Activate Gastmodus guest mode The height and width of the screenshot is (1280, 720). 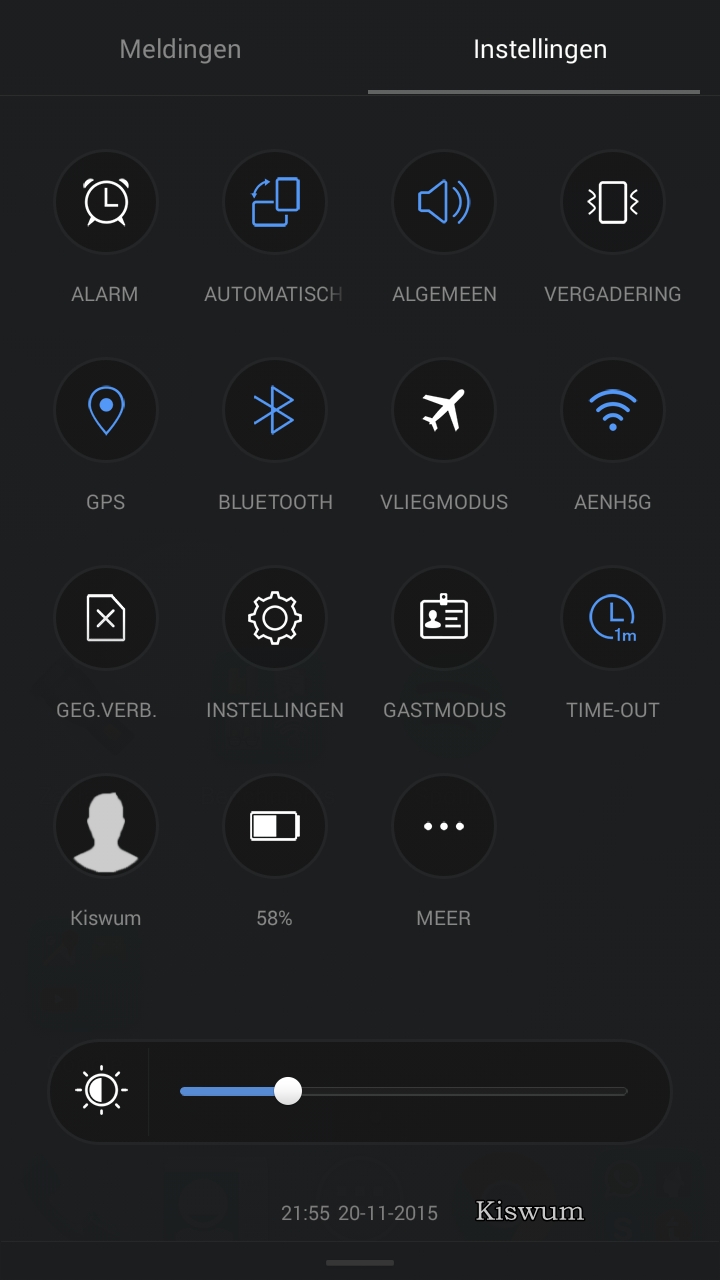click(444, 618)
